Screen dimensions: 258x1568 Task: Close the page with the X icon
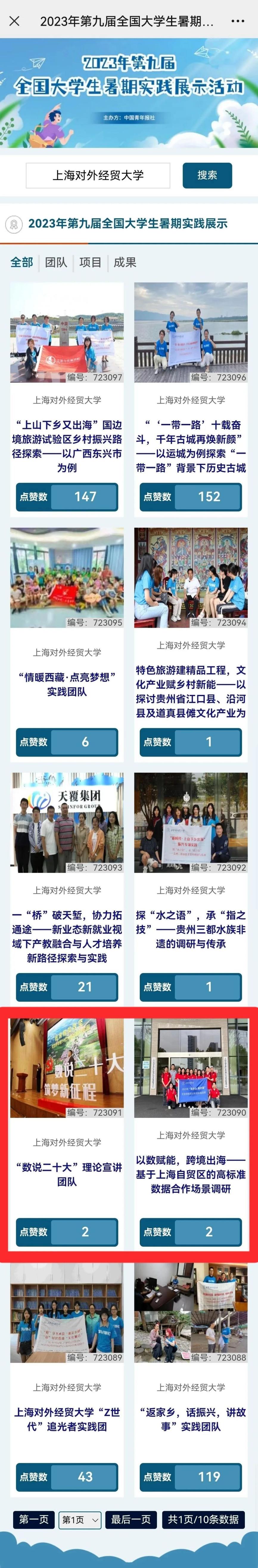click(15, 21)
